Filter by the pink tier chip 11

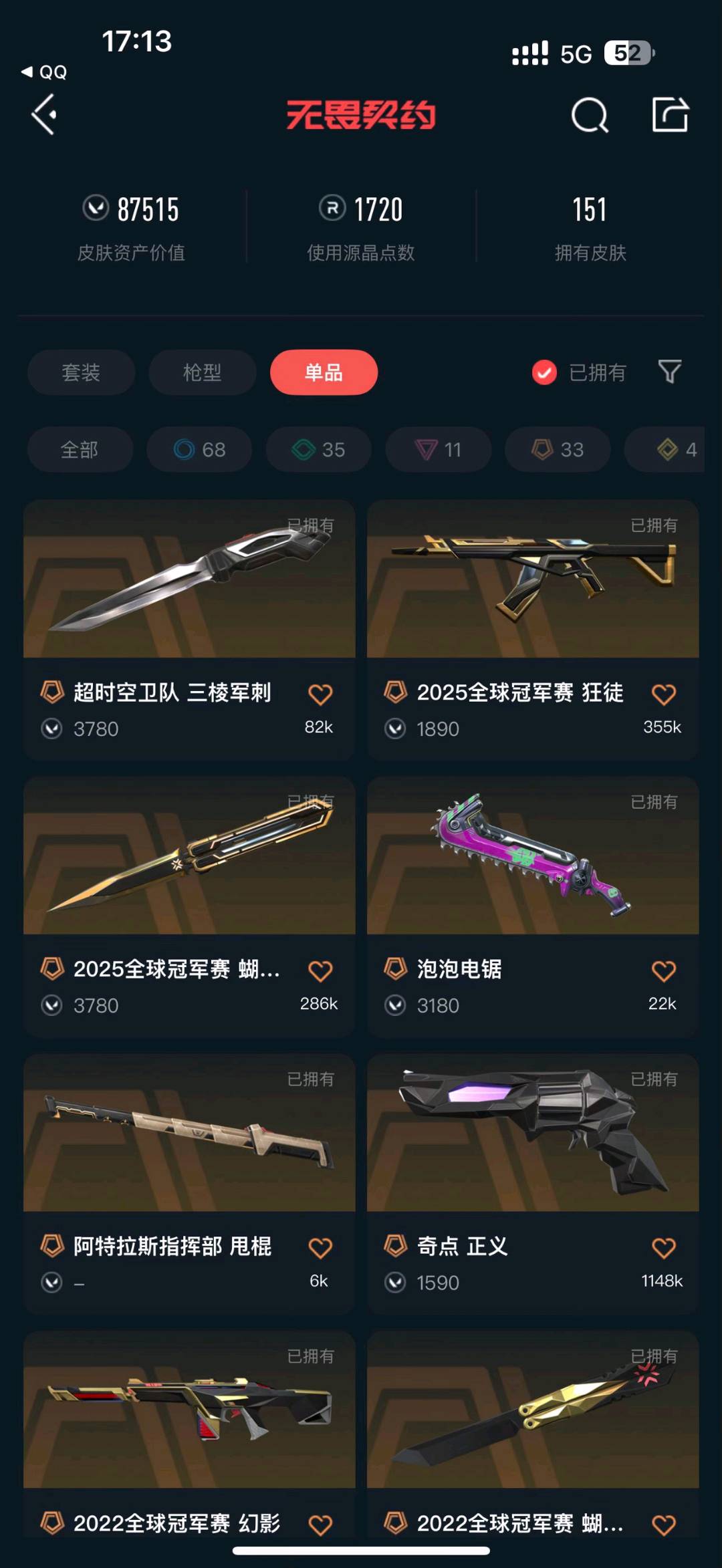438,450
